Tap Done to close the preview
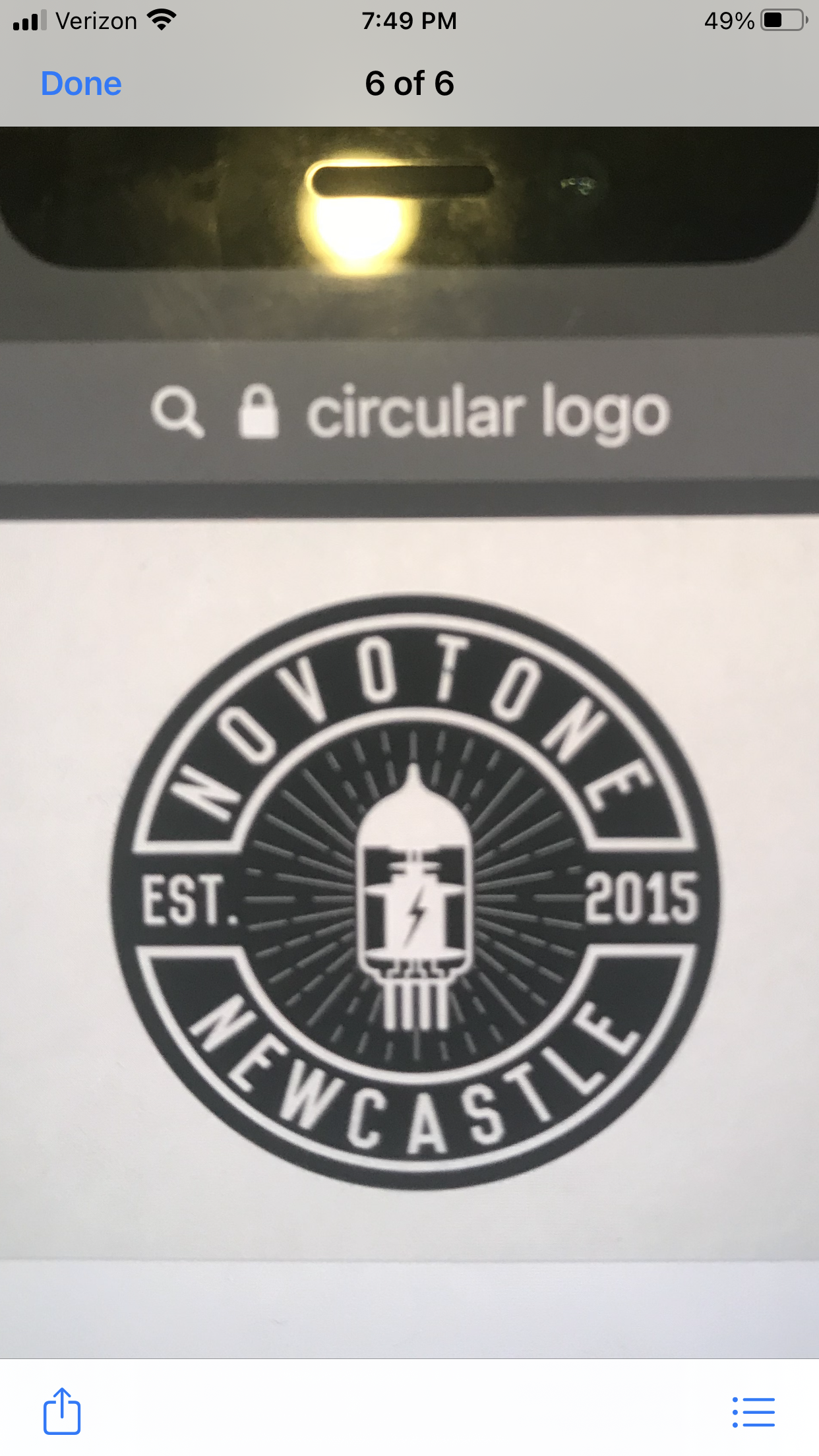 [x=81, y=84]
